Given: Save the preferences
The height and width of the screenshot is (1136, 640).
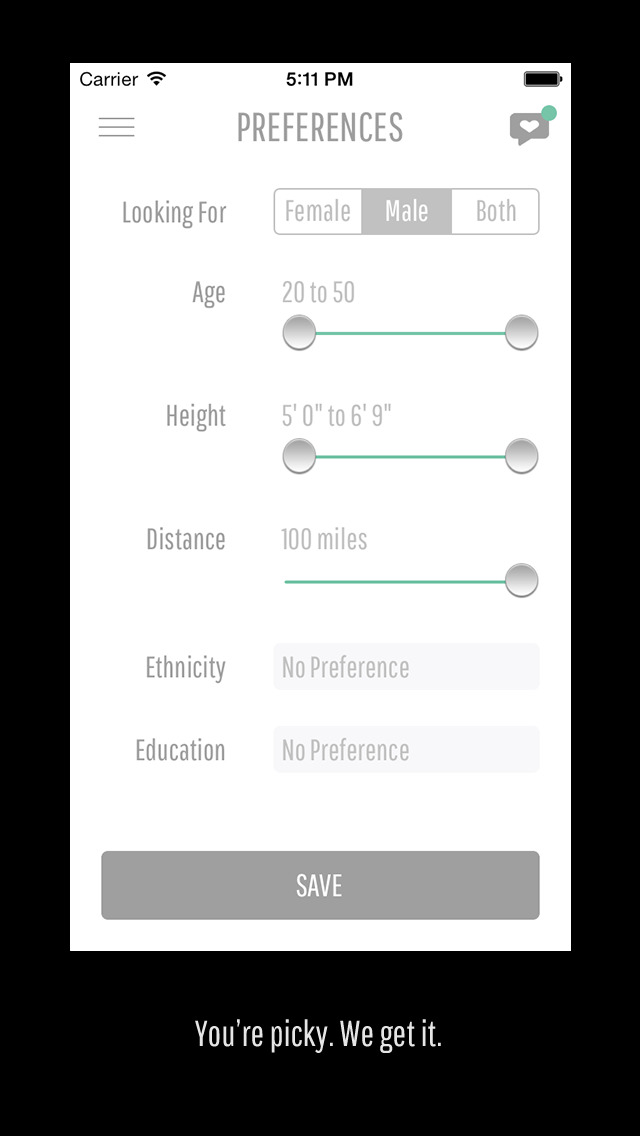Looking at the screenshot, I should [x=320, y=885].
